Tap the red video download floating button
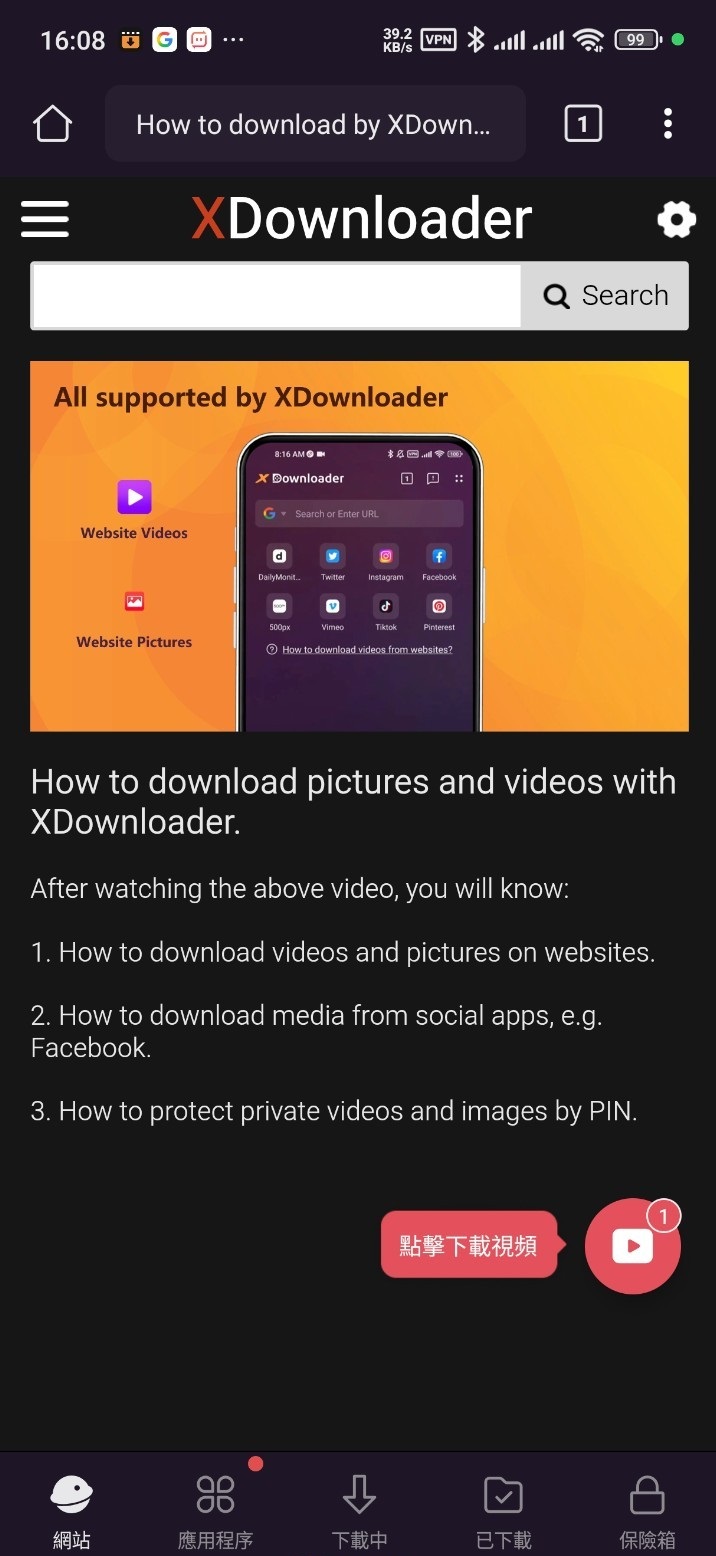The width and height of the screenshot is (716, 1556). point(632,1245)
